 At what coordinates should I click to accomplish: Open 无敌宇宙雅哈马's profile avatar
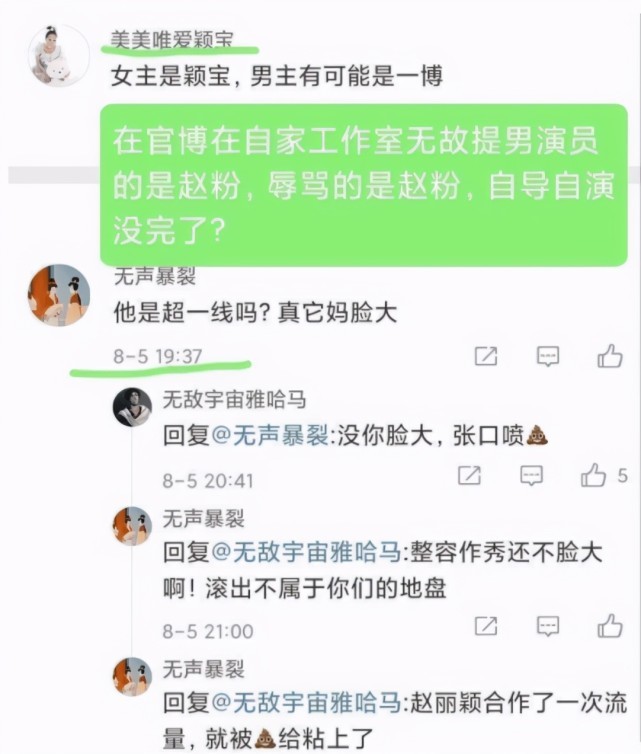tap(133, 406)
